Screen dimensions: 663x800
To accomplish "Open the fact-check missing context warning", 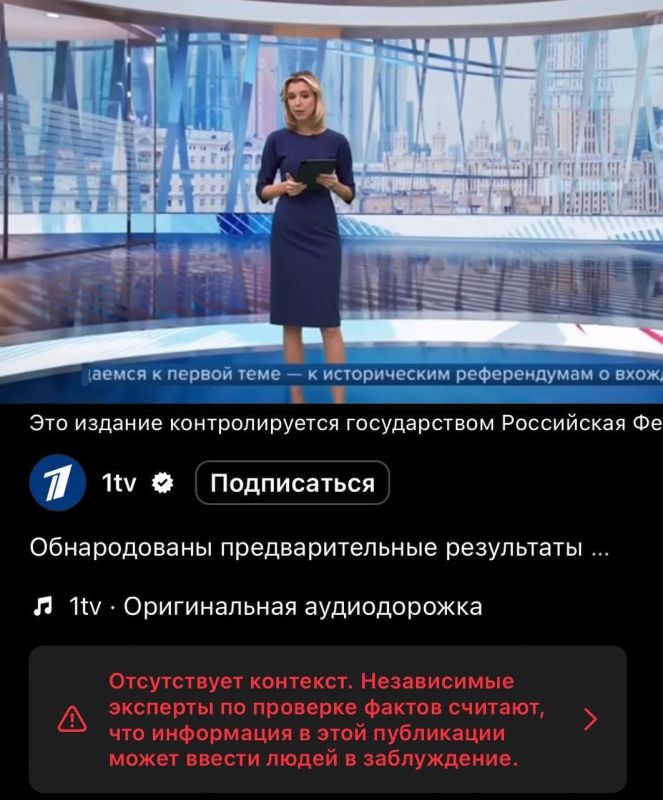I will pyautogui.click(x=327, y=718).
